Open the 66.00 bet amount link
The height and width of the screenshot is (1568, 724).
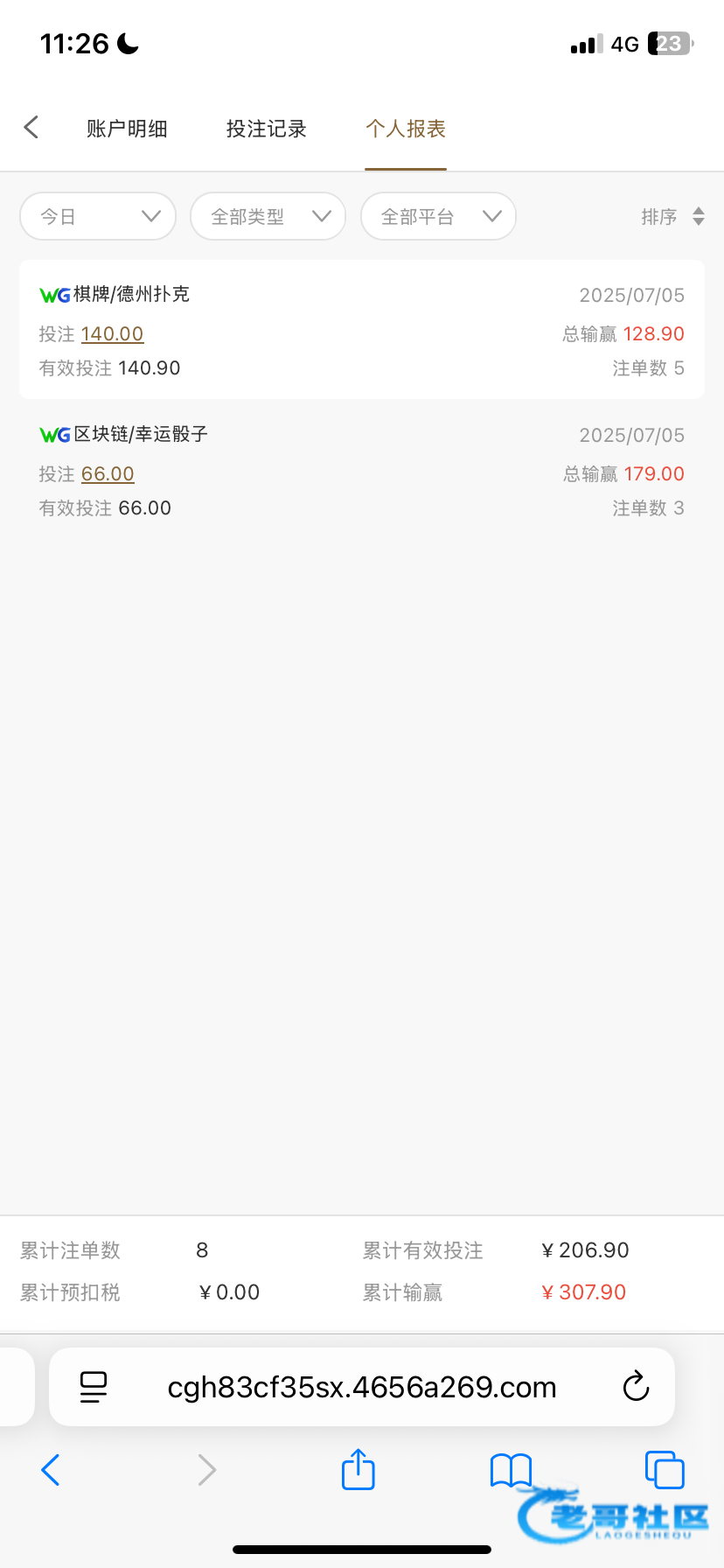[x=108, y=474]
